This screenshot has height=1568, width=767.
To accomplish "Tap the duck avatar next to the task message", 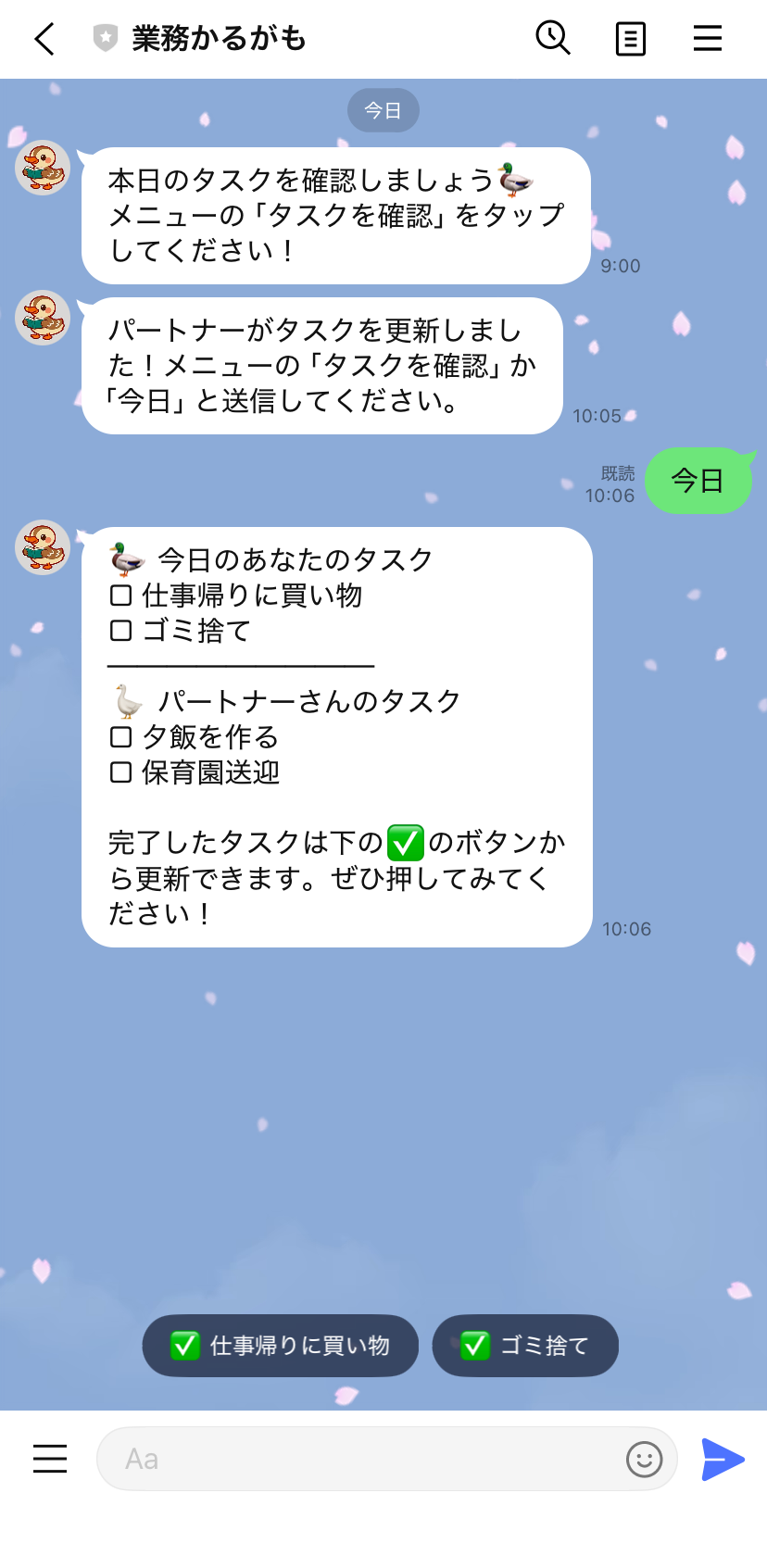I will tap(42, 548).
